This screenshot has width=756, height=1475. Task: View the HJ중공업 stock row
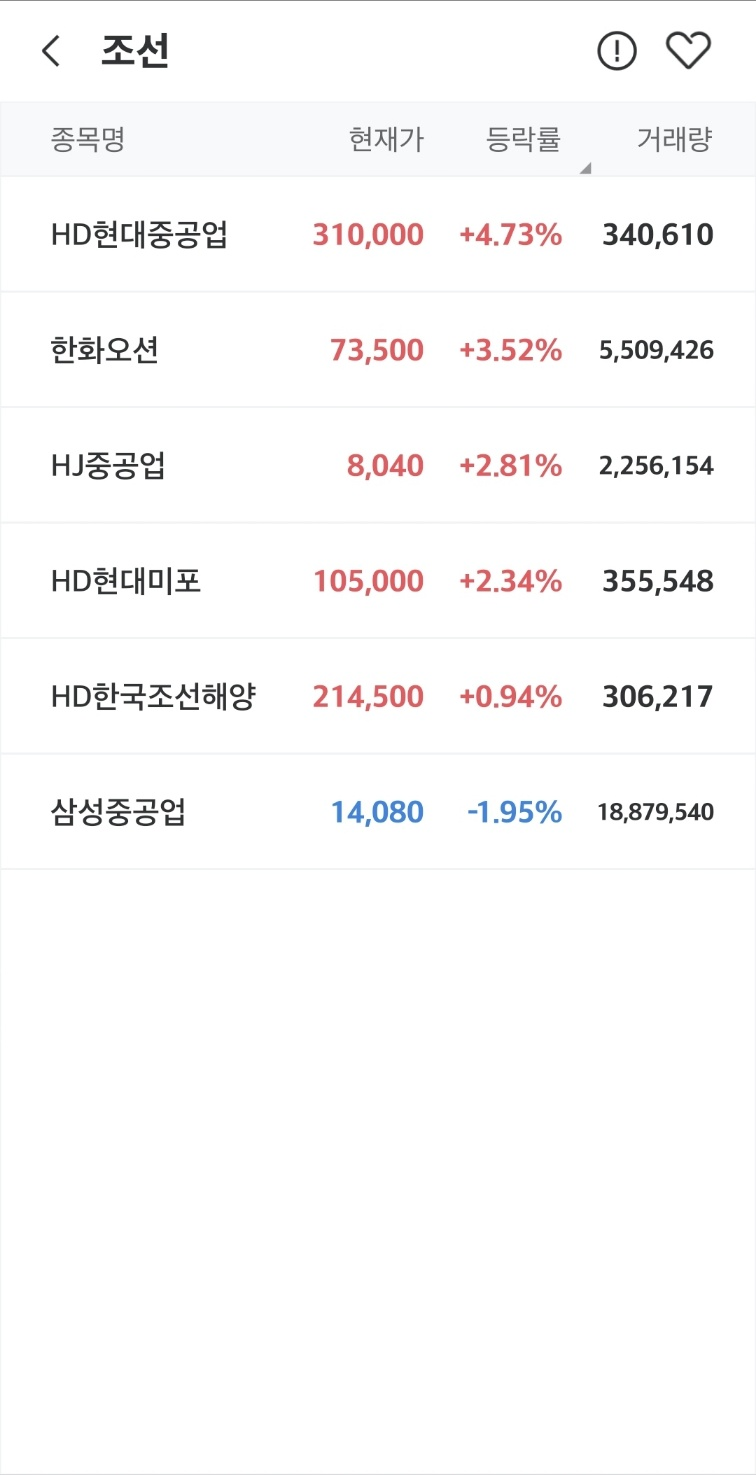tap(378, 465)
